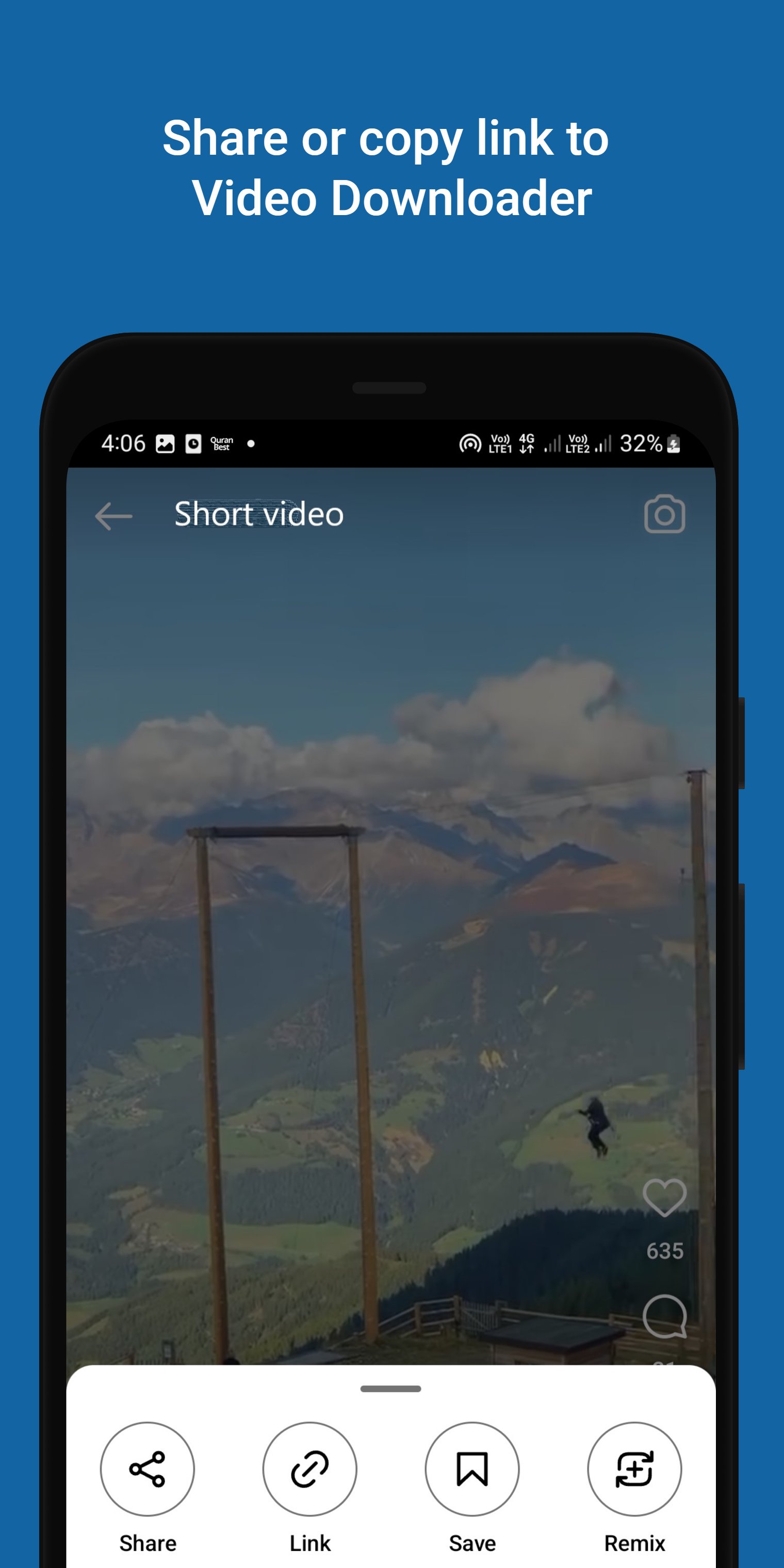Toggle save state via bookmark button
The image size is (784, 1568).
click(x=472, y=1469)
